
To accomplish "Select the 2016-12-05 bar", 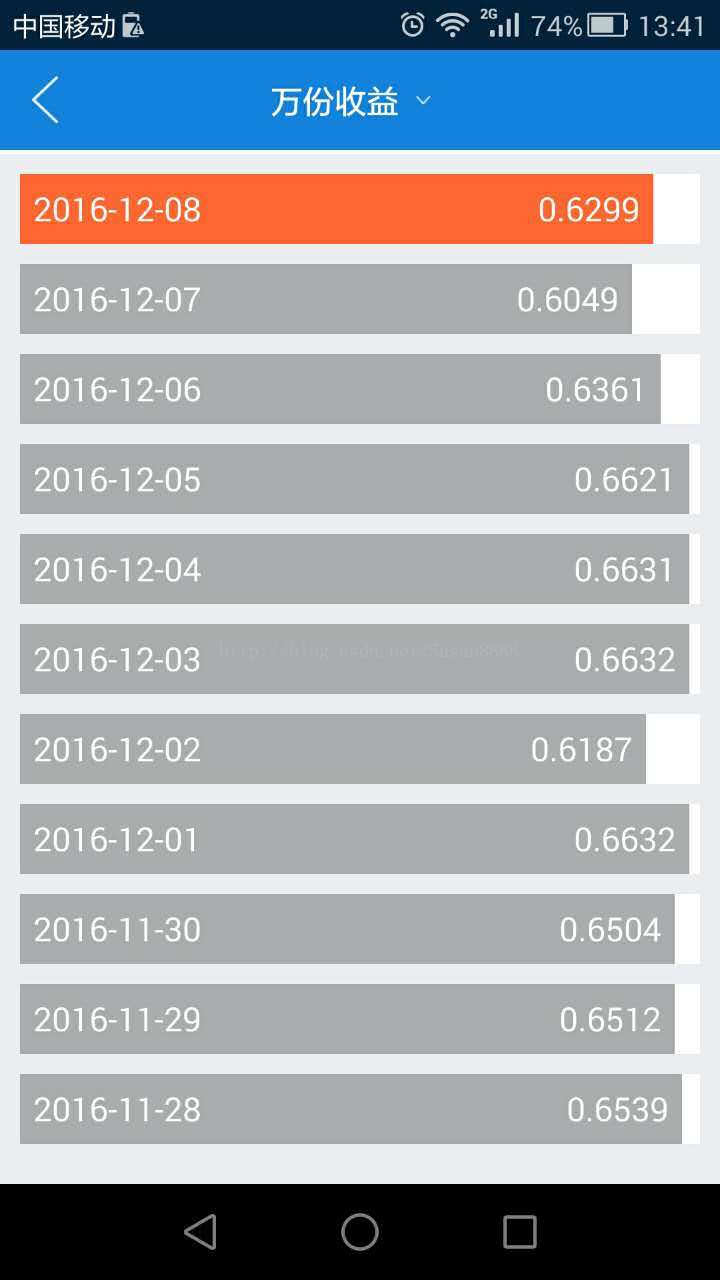I will (354, 479).
